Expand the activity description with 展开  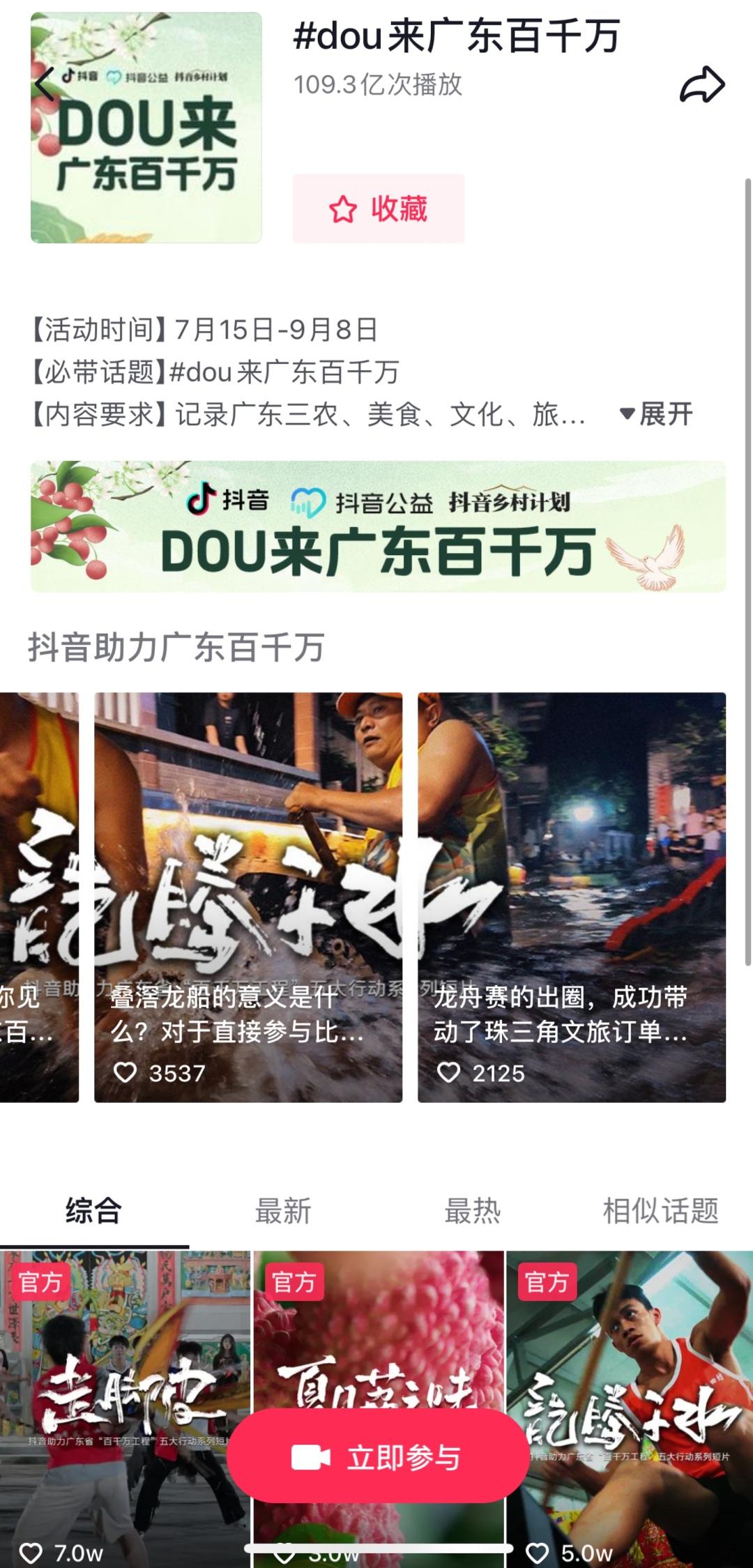point(656,414)
